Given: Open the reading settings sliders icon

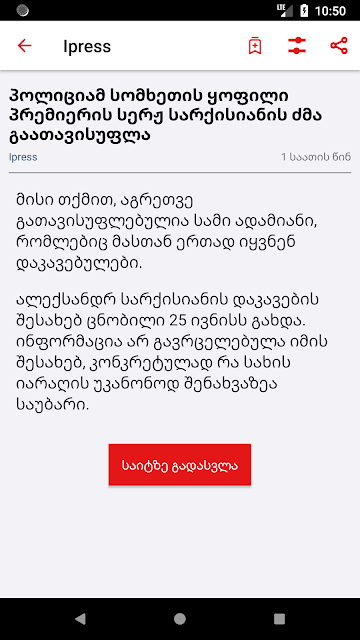Looking at the screenshot, I should [297, 46].
